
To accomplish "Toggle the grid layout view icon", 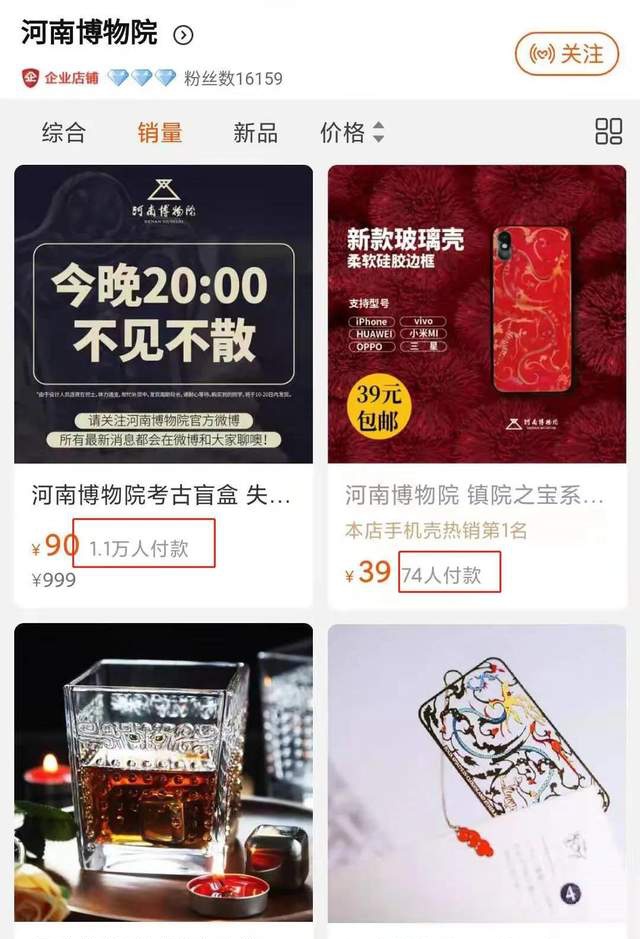I will pos(608,131).
